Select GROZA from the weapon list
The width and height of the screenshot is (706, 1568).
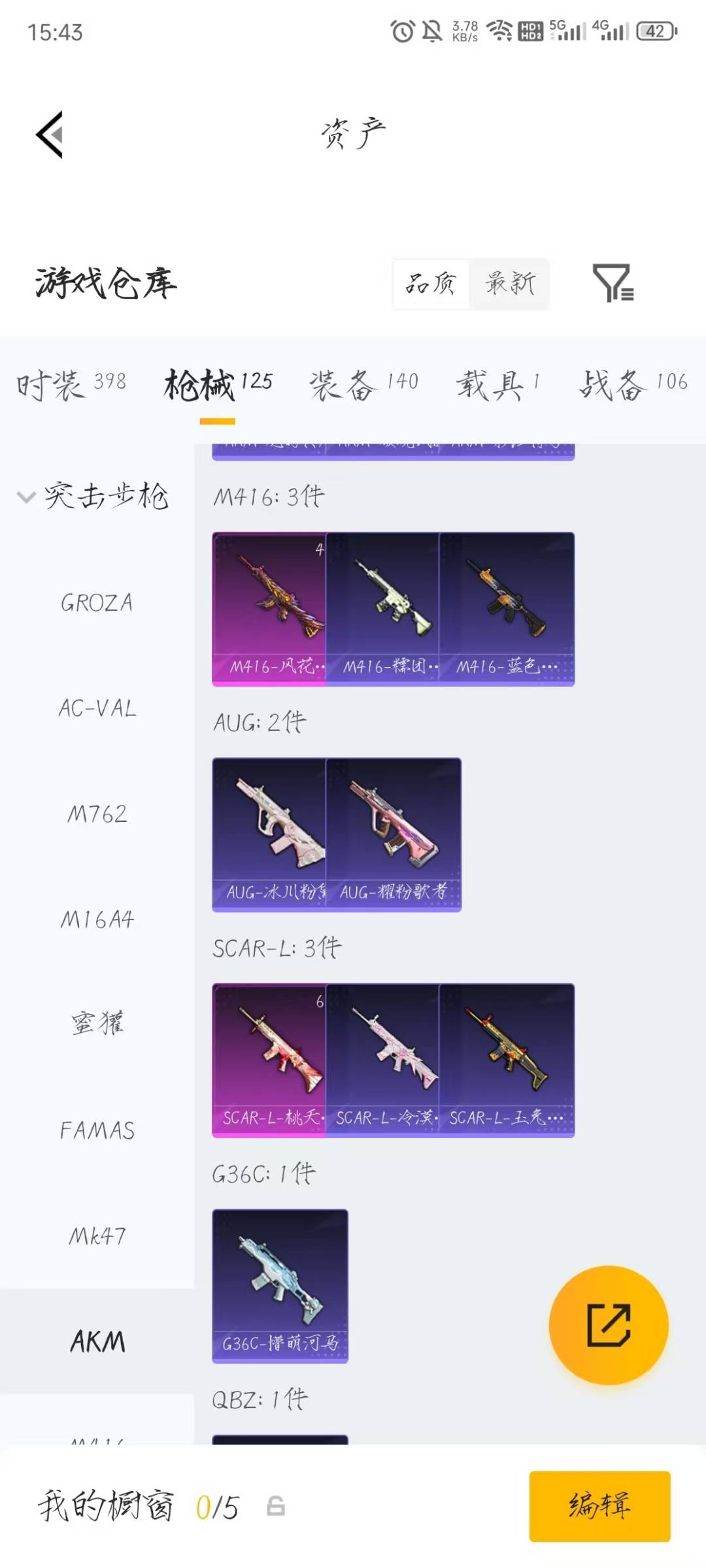(x=98, y=602)
